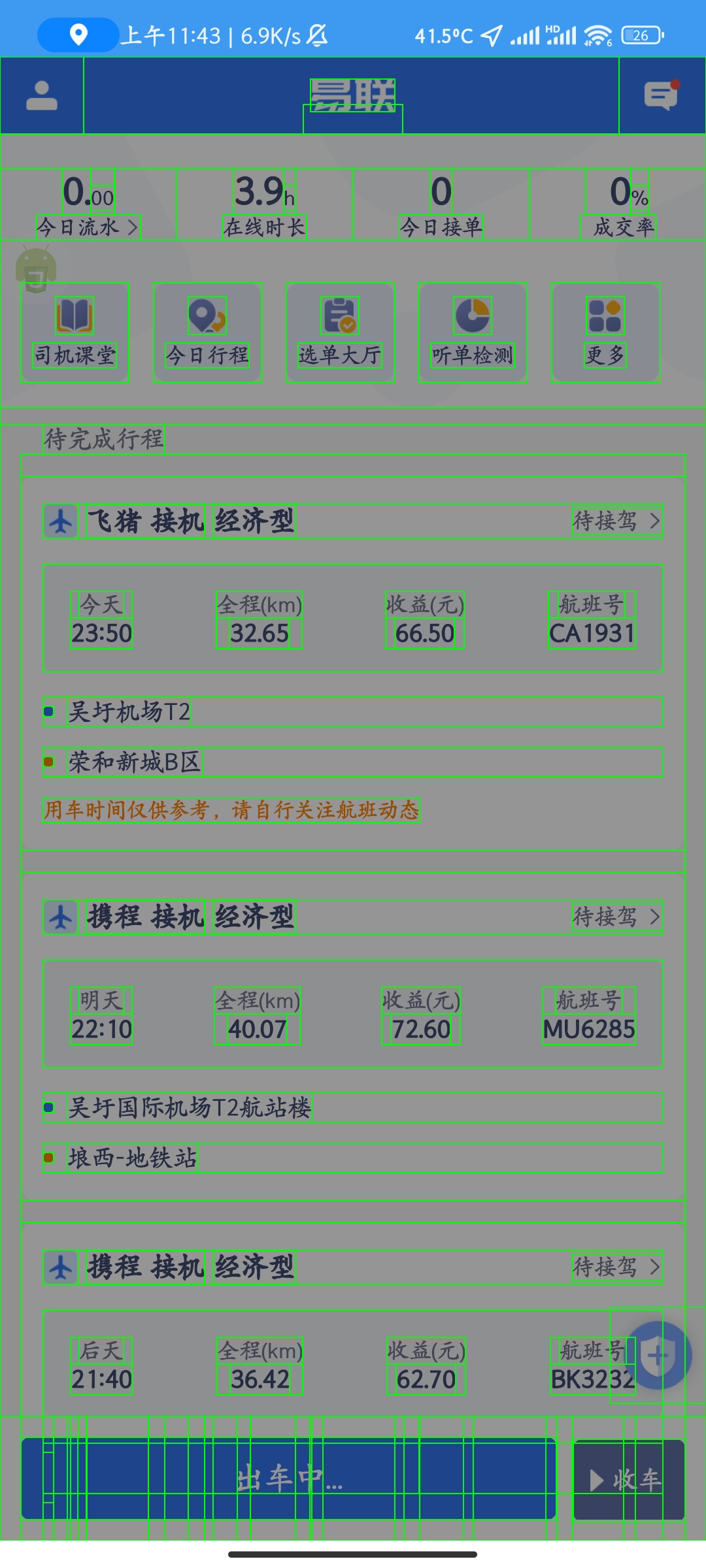This screenshot has height=1568, width=706.
Task: Open the 飞猪 接机 trip with flight CA1931
Action: [x=353, y=663]
